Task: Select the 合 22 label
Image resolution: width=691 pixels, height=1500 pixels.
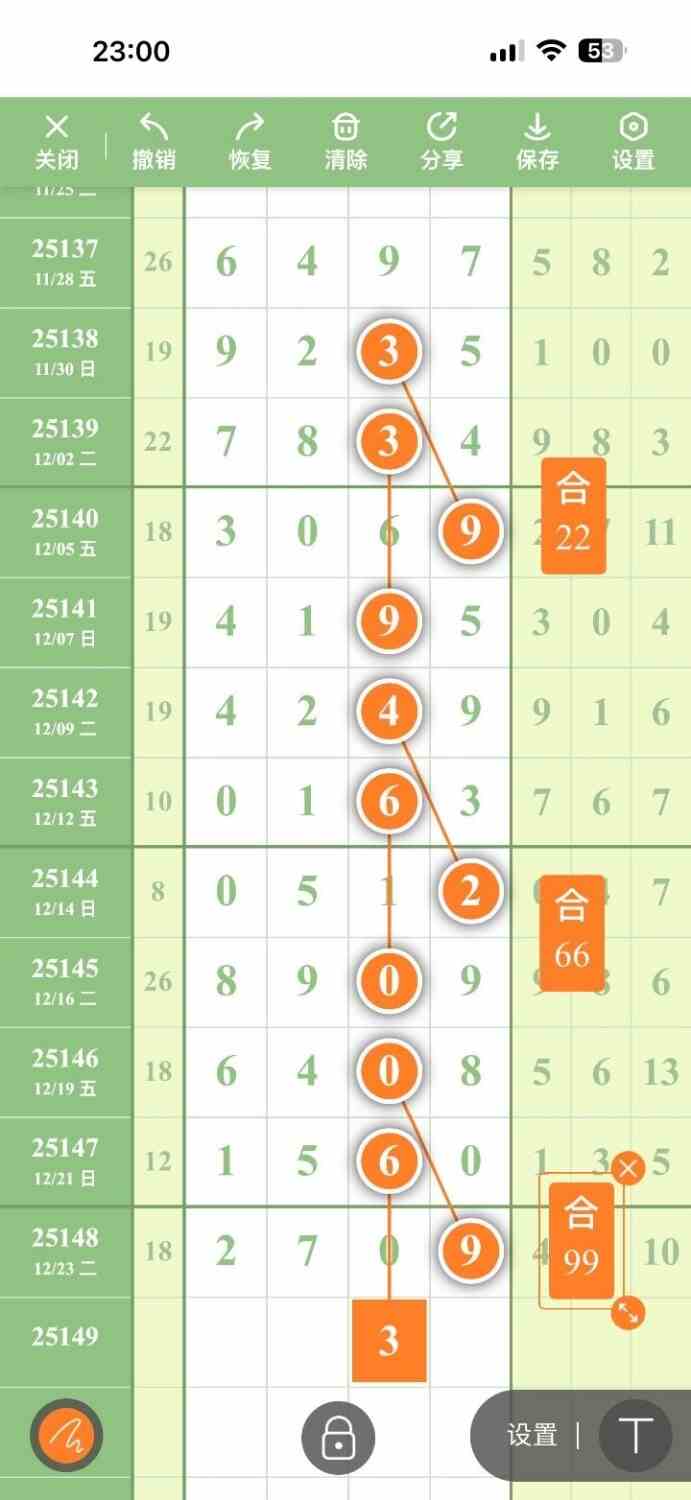Action: click(x=573, y=516)
